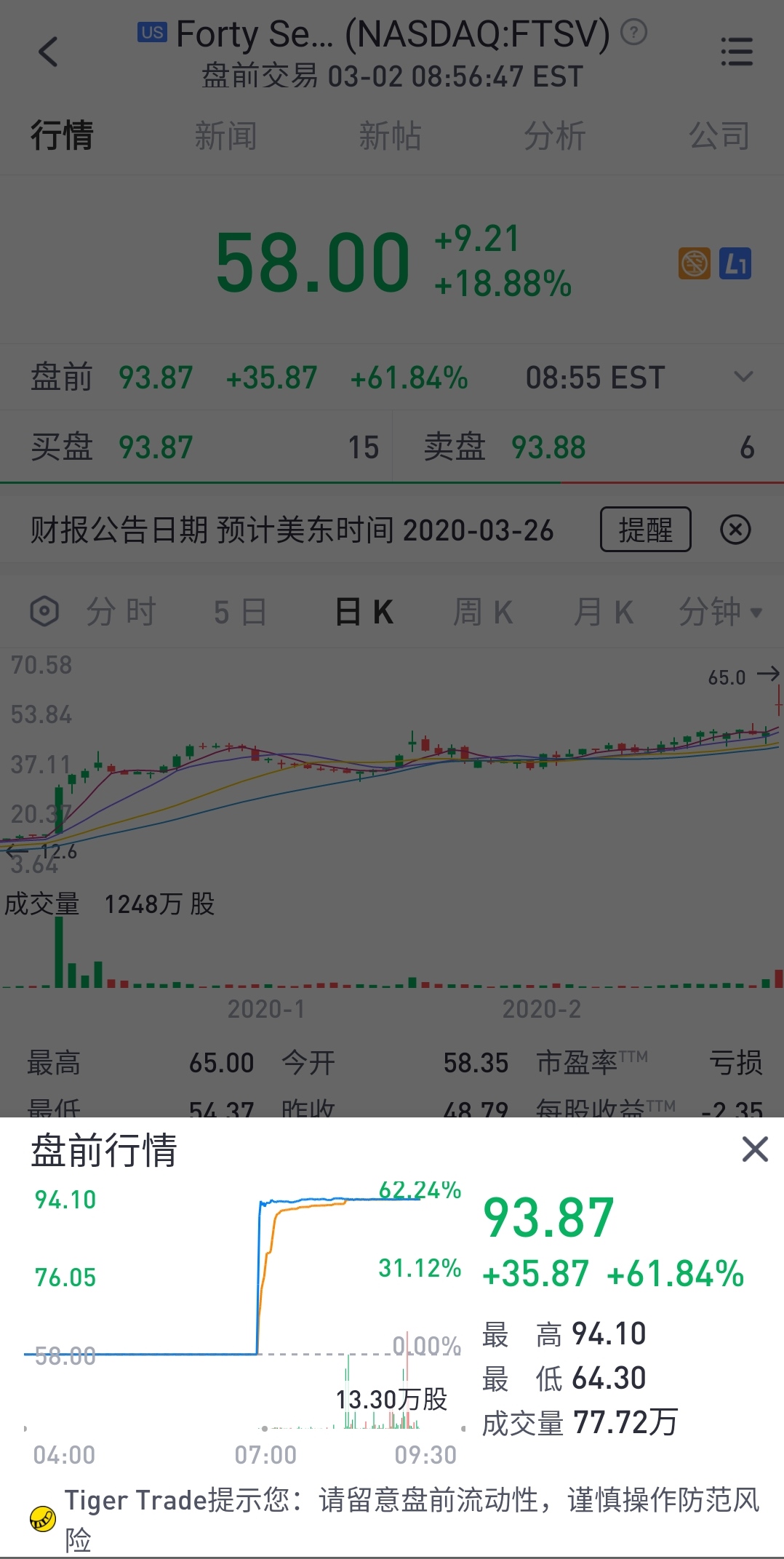Switch to the 公司 tab

click(x=720, y=136)
